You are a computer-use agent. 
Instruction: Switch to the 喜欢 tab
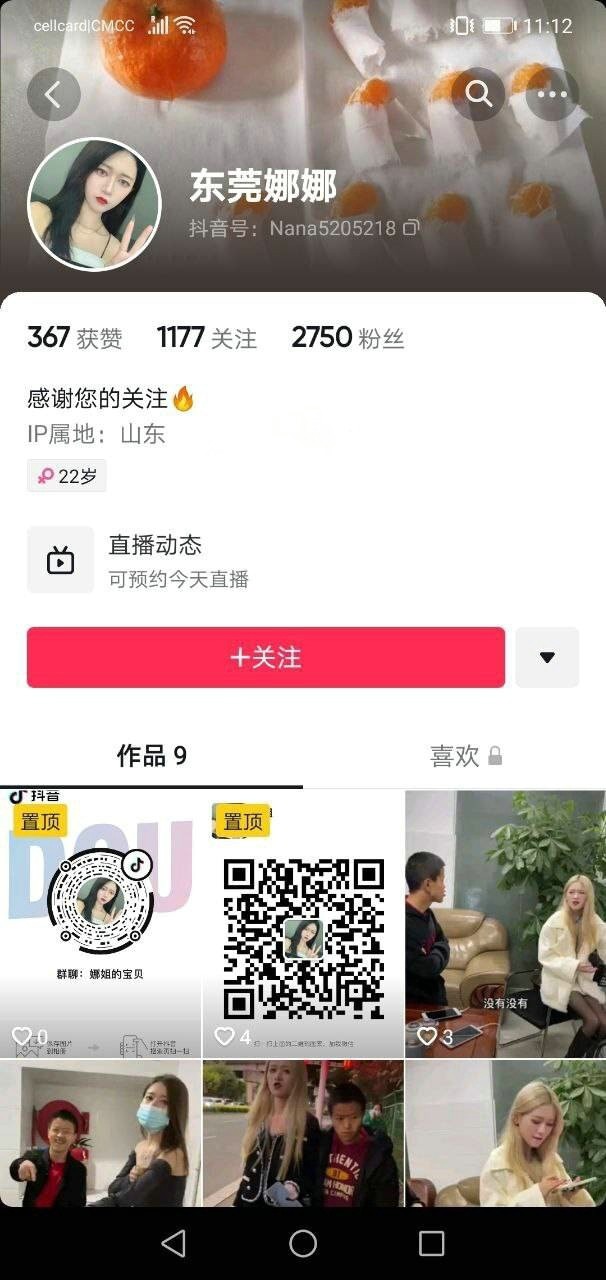(x=465, y=756)
